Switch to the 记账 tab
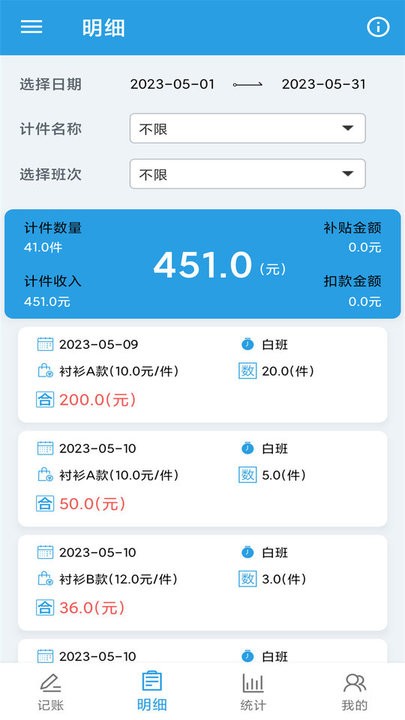This screenshot has height=720, width=405. click(51, 691)
